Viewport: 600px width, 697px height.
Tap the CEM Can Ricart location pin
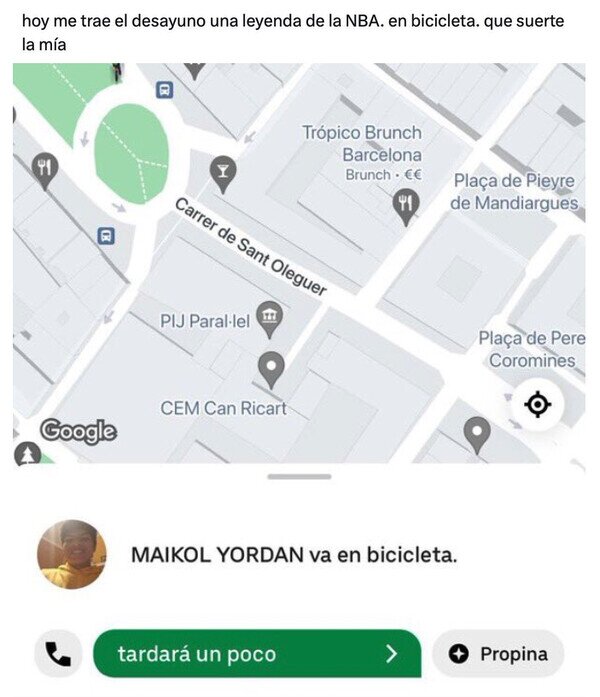(x=271, y=370)
